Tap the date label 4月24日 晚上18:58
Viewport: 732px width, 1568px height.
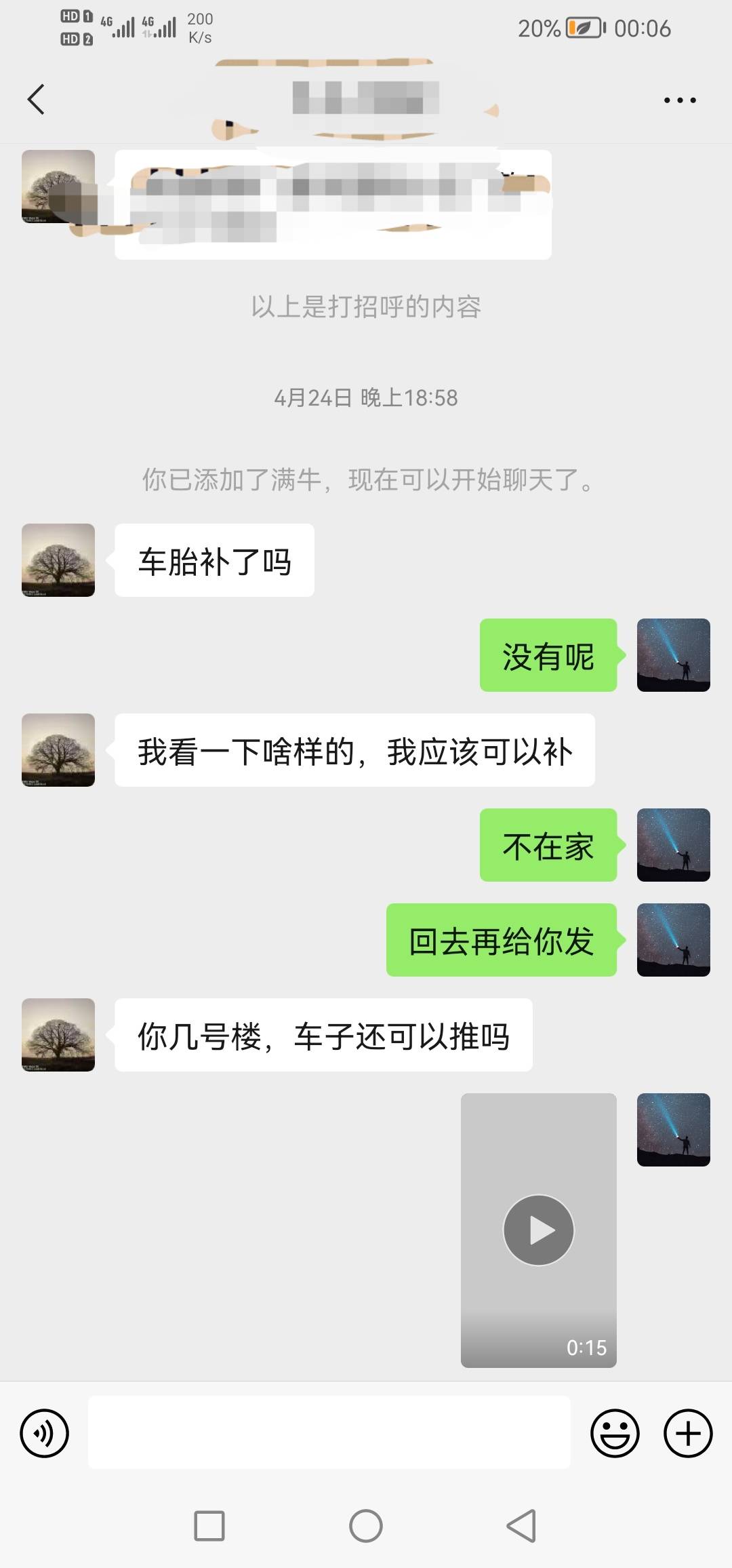(366, 399)
